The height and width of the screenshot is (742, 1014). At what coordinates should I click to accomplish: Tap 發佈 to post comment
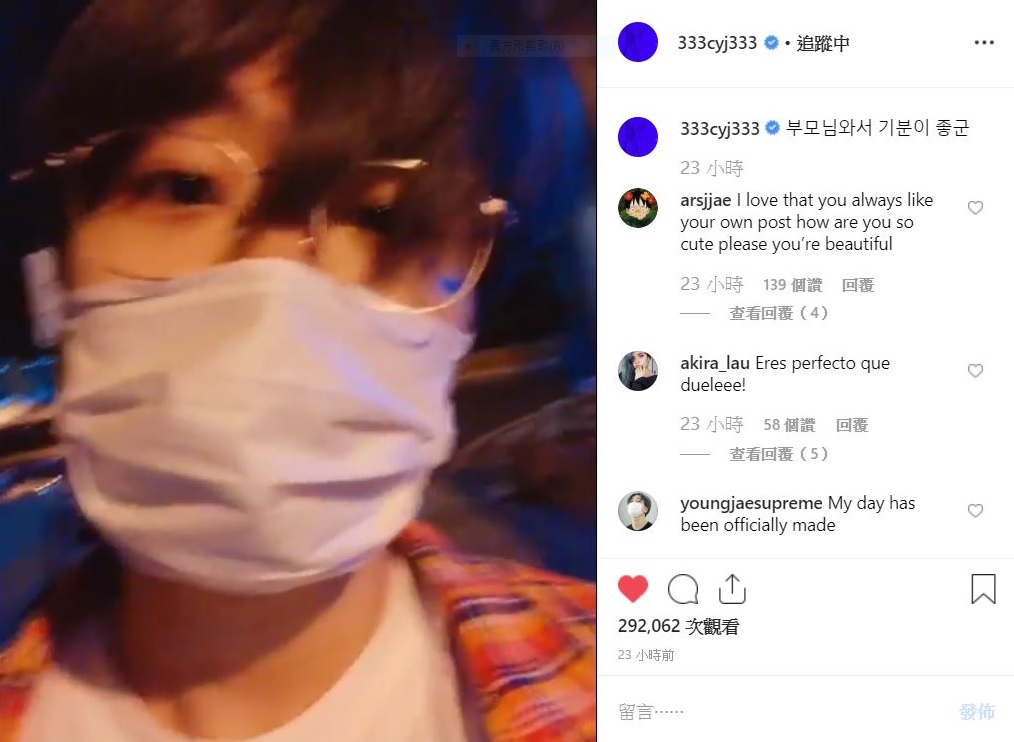[x=977, y=711]
